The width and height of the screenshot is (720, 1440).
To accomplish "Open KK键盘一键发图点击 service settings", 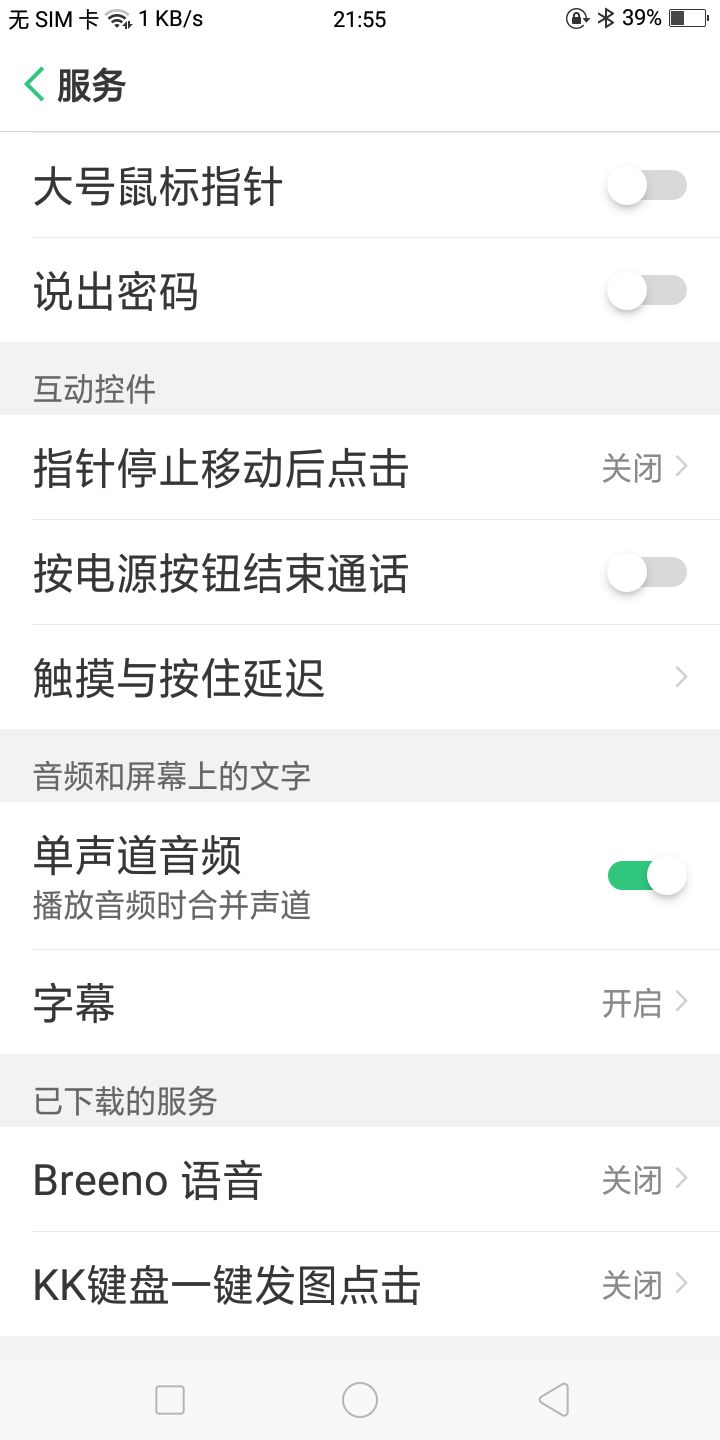I will point(360,1285).
